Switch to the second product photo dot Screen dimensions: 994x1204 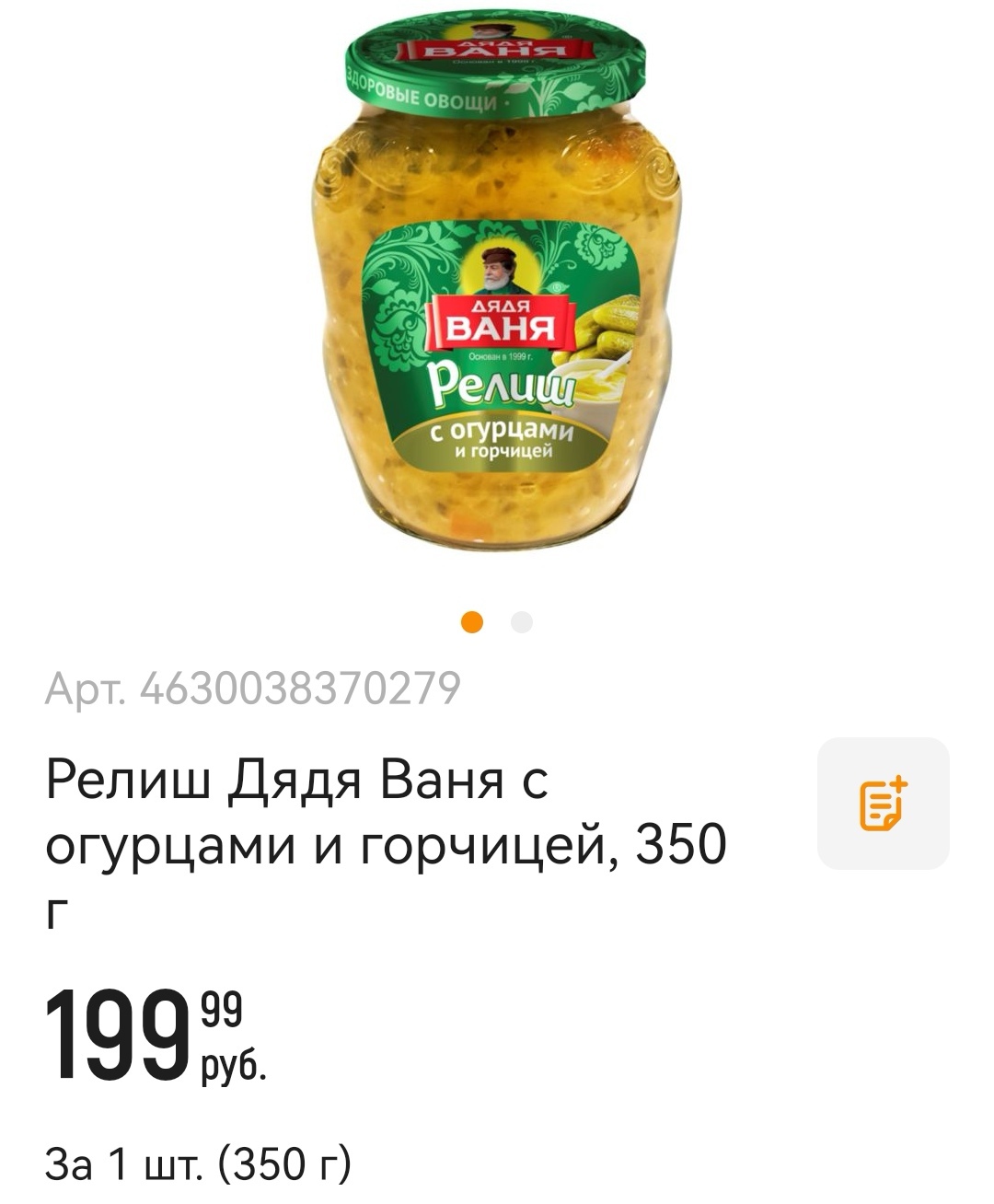pos(522,622)
